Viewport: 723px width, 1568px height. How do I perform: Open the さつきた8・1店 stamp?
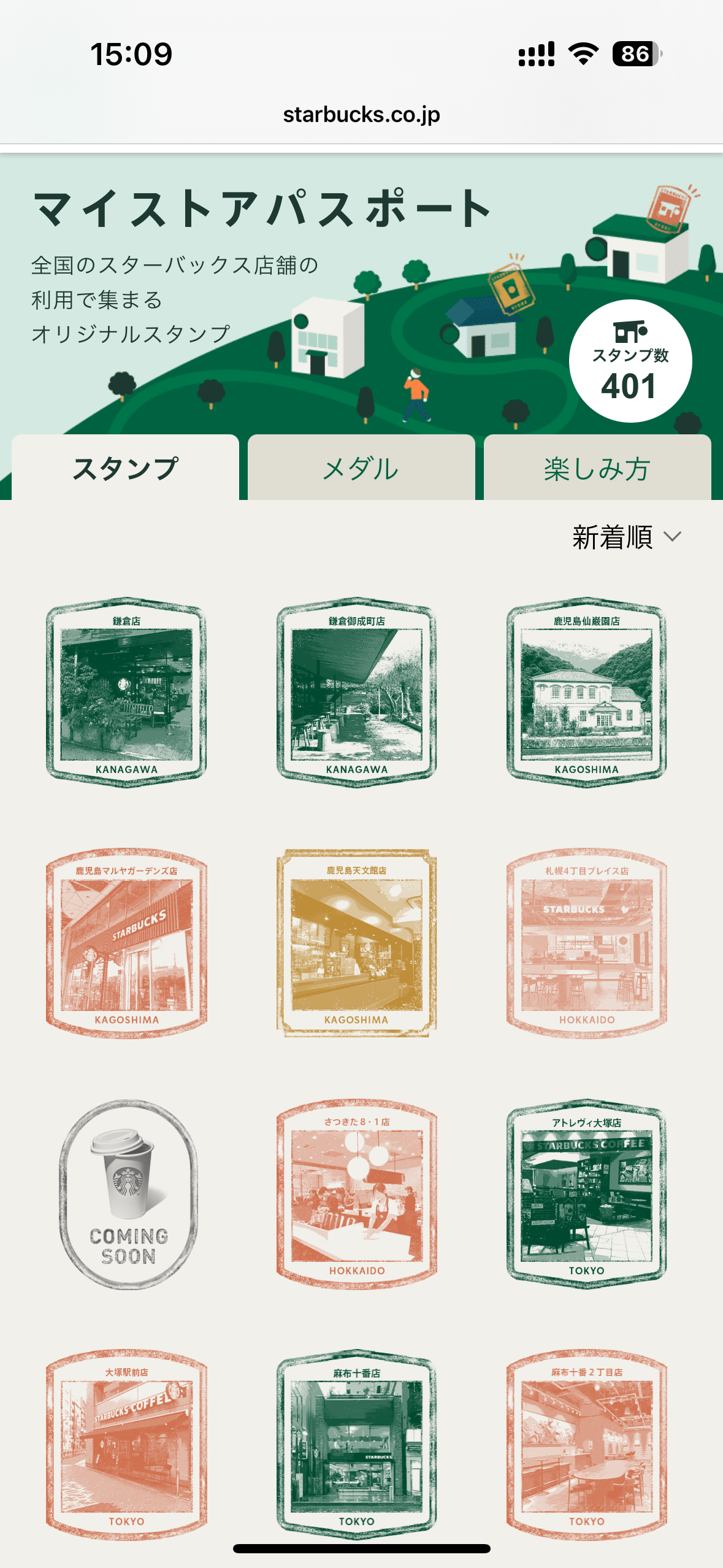point(356,1194)
